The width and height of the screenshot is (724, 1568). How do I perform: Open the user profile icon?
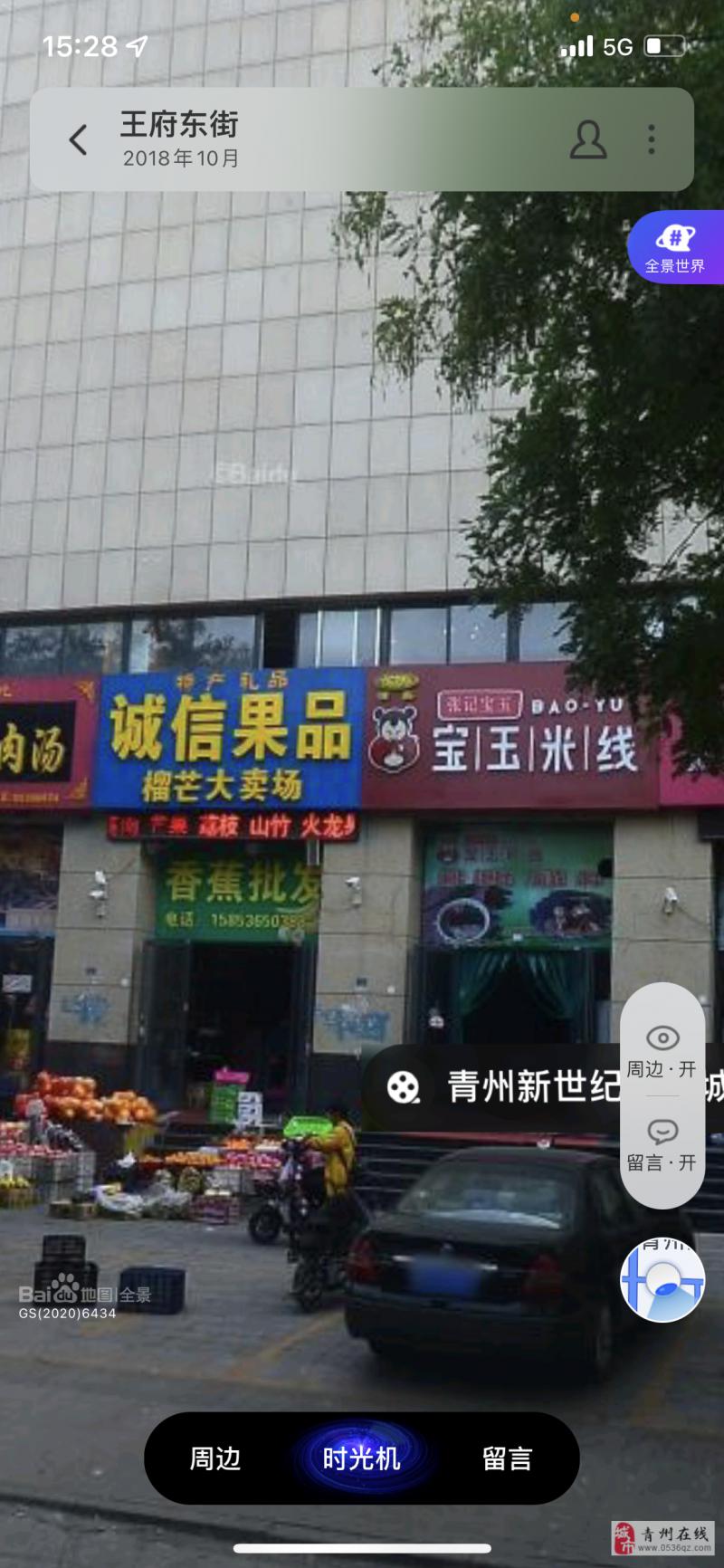click(x=587, y=139)
